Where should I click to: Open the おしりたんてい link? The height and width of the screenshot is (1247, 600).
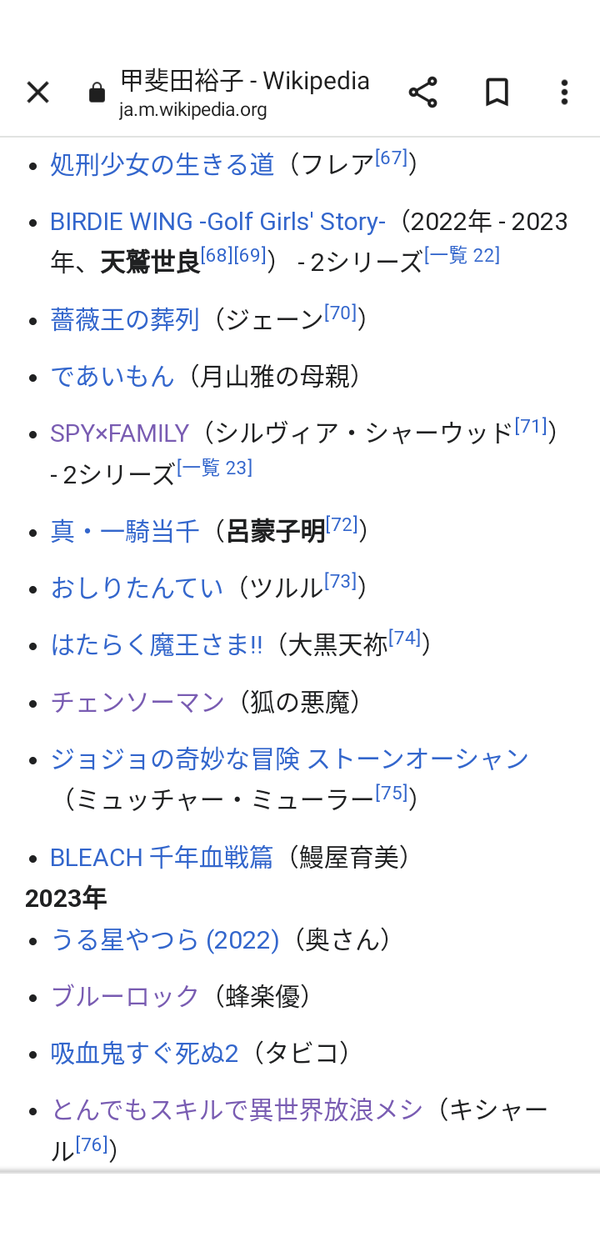(137, 588)
